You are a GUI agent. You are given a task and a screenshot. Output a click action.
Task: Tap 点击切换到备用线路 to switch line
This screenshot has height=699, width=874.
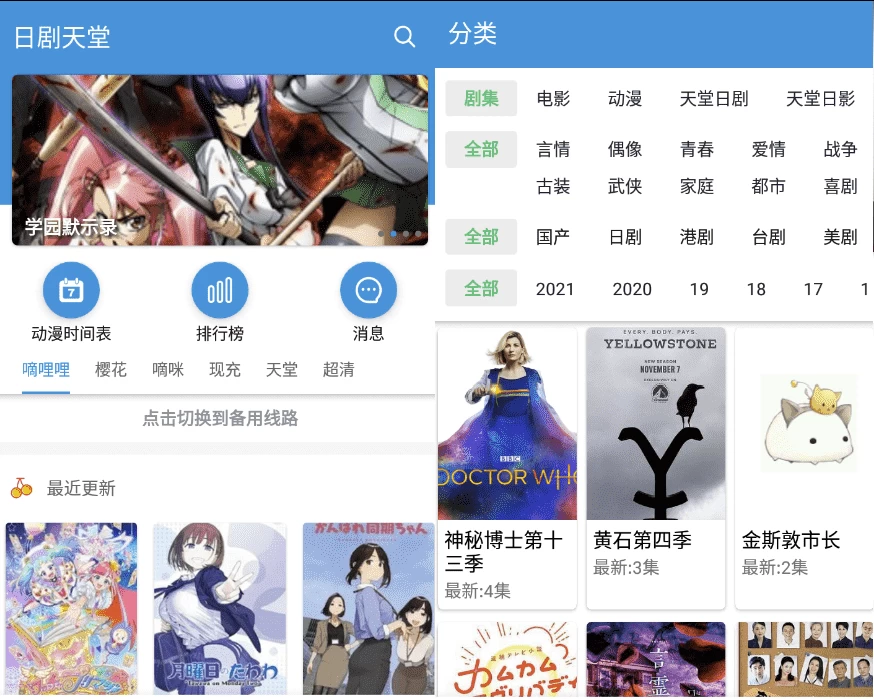tap(219, 418)
